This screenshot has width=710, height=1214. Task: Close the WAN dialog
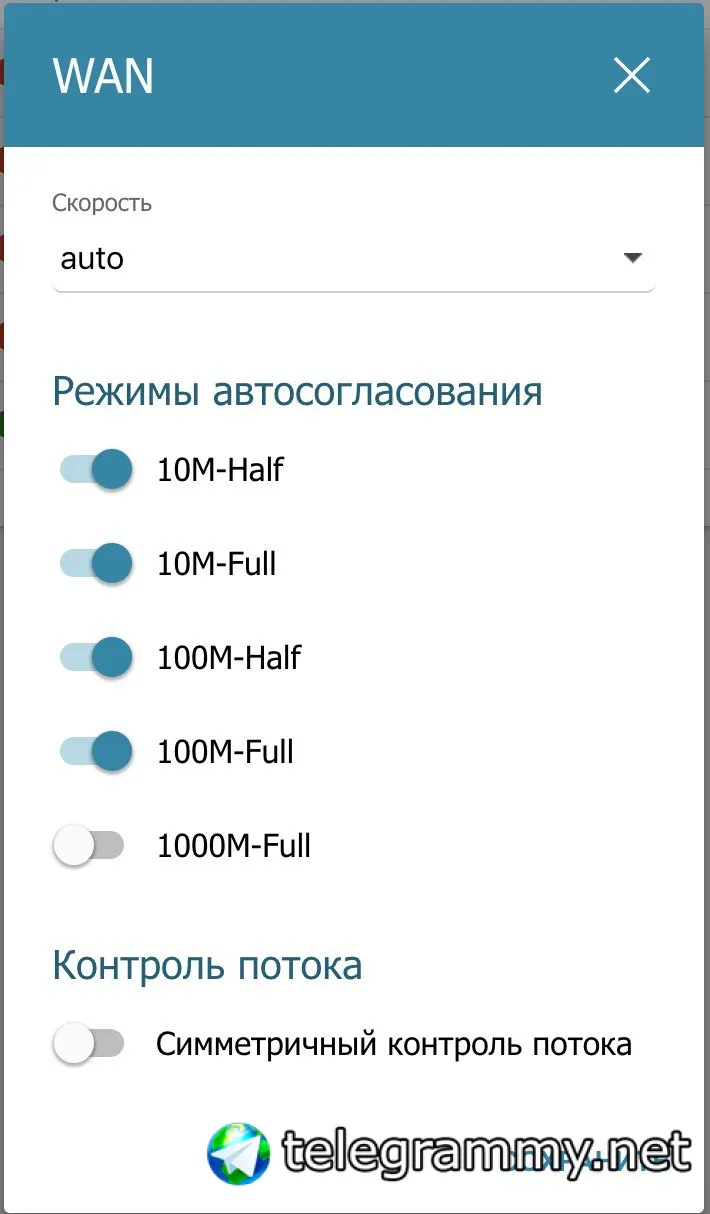pos(631,76)
